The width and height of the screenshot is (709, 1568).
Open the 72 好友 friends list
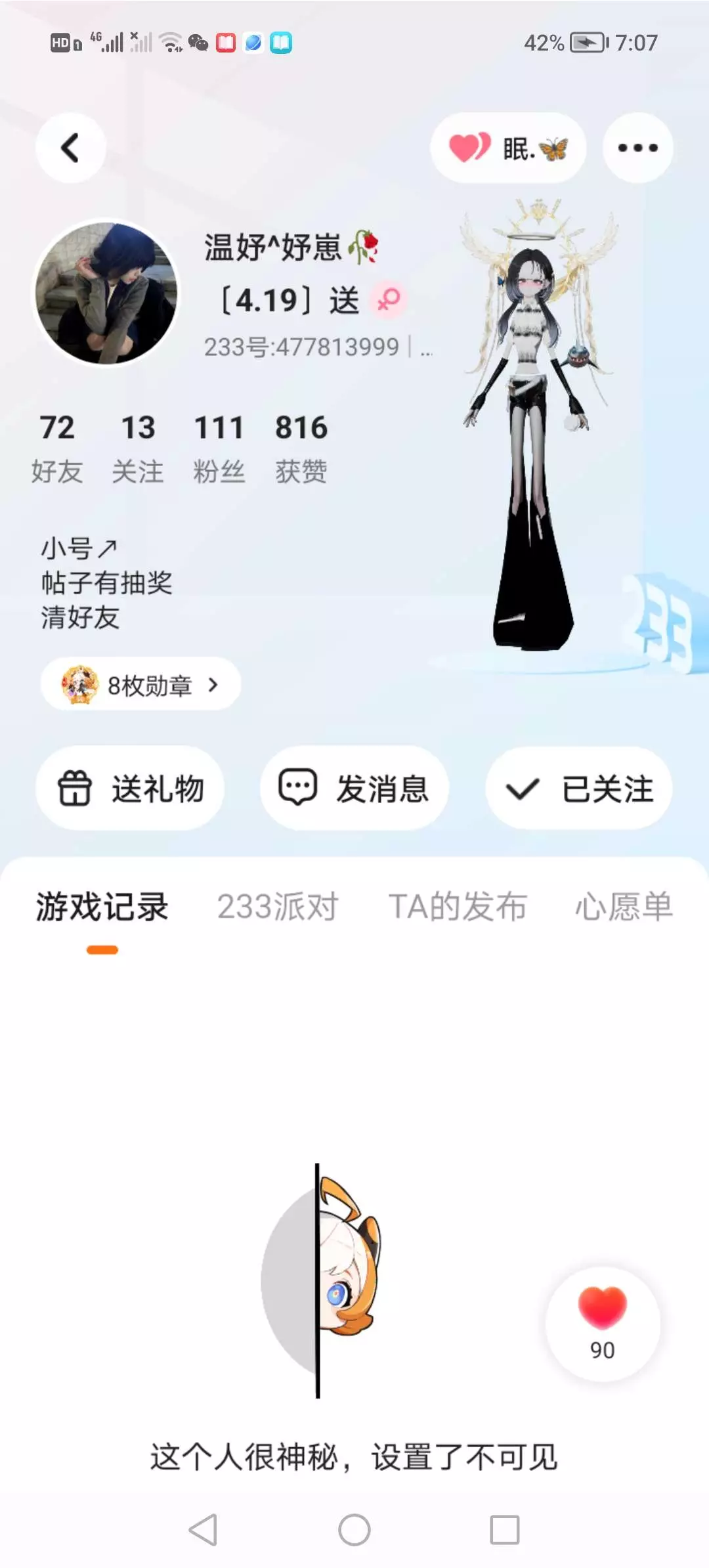click(x=57, y=448)
